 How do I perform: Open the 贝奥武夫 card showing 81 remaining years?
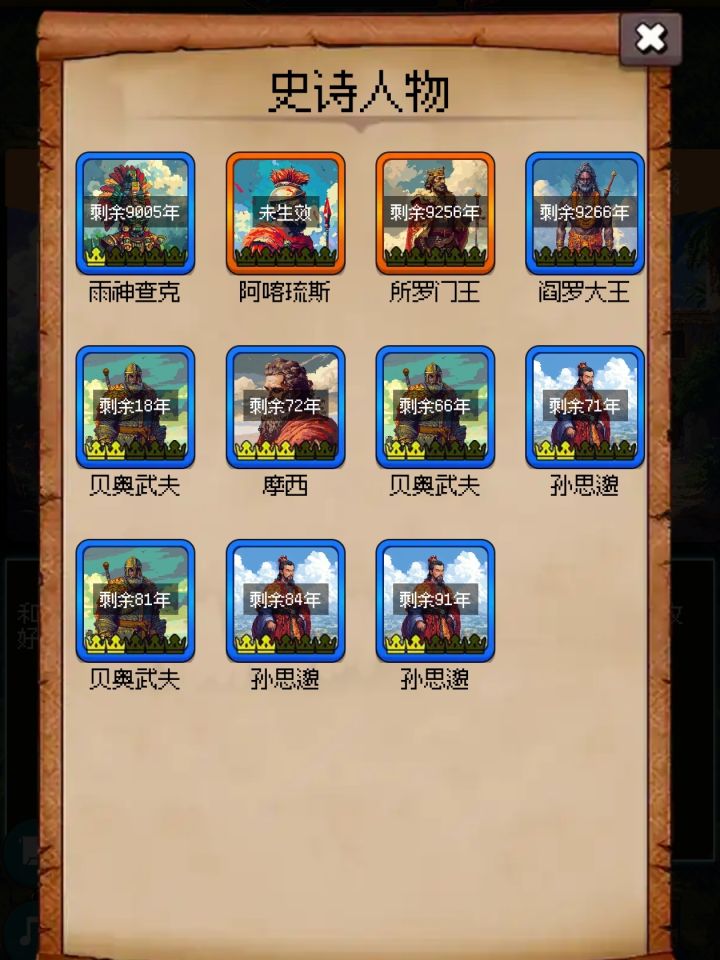[135, 600]
